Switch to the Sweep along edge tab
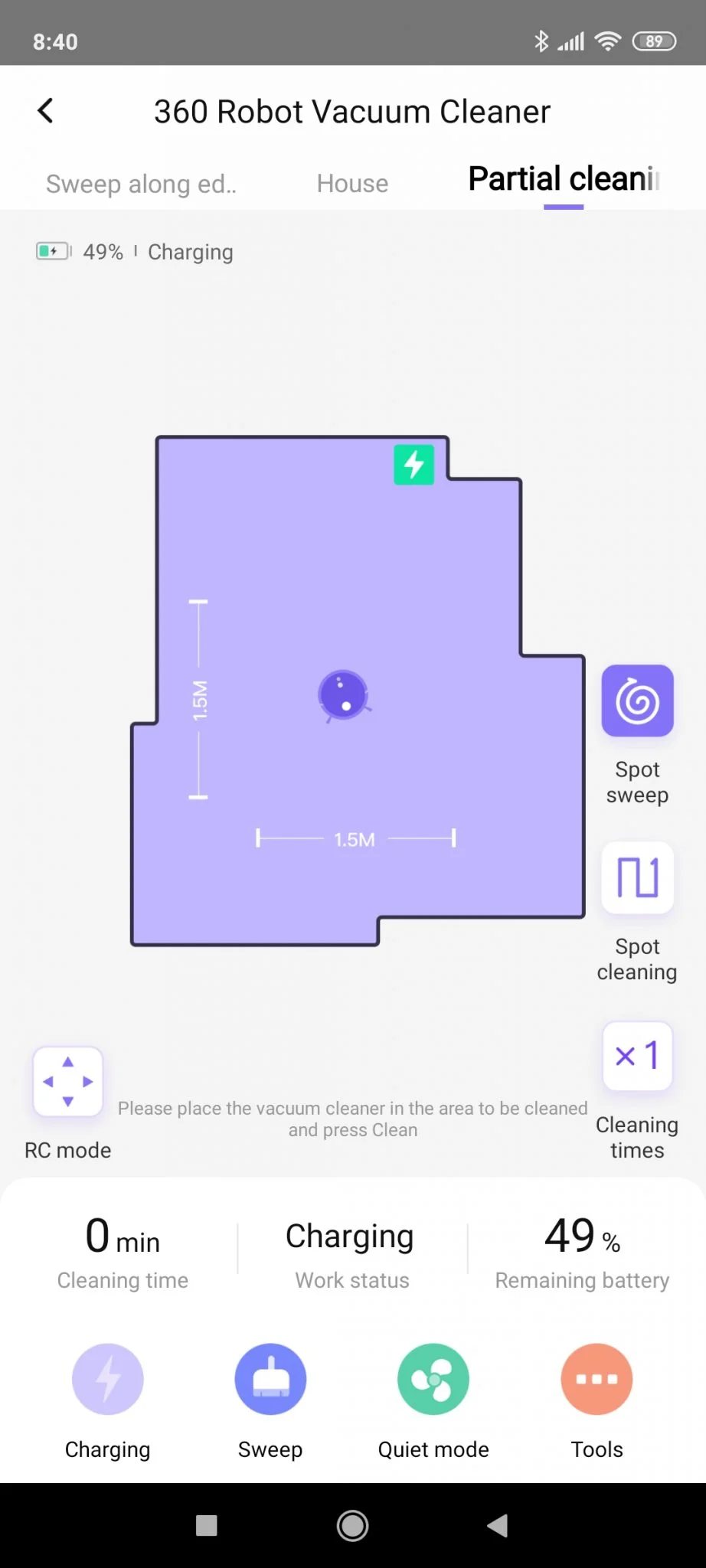Viewport: 706px width, 1568px height. tap(141, 184)
